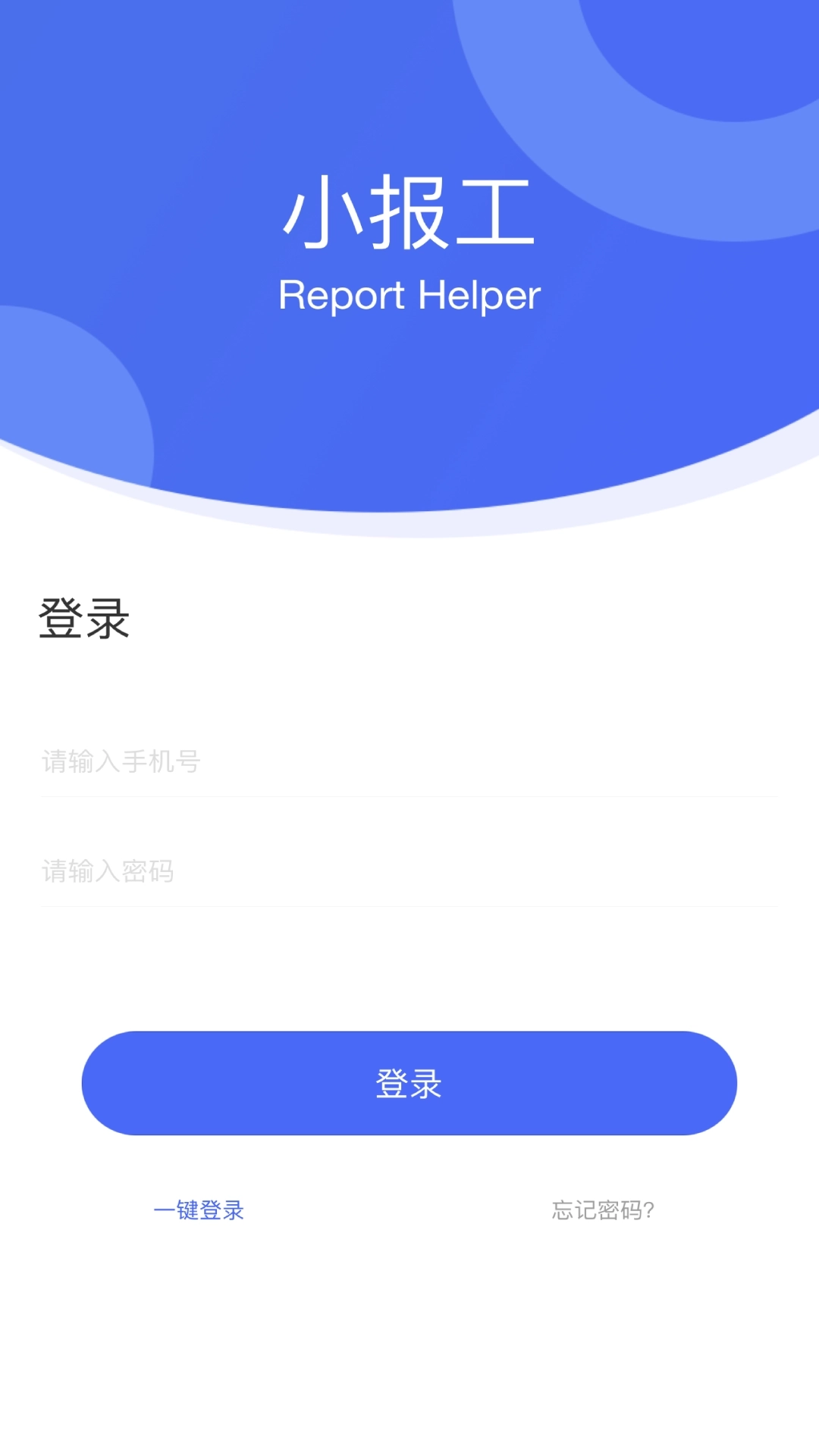Click the password input field
819x1456 pixels.
[409, 872]
